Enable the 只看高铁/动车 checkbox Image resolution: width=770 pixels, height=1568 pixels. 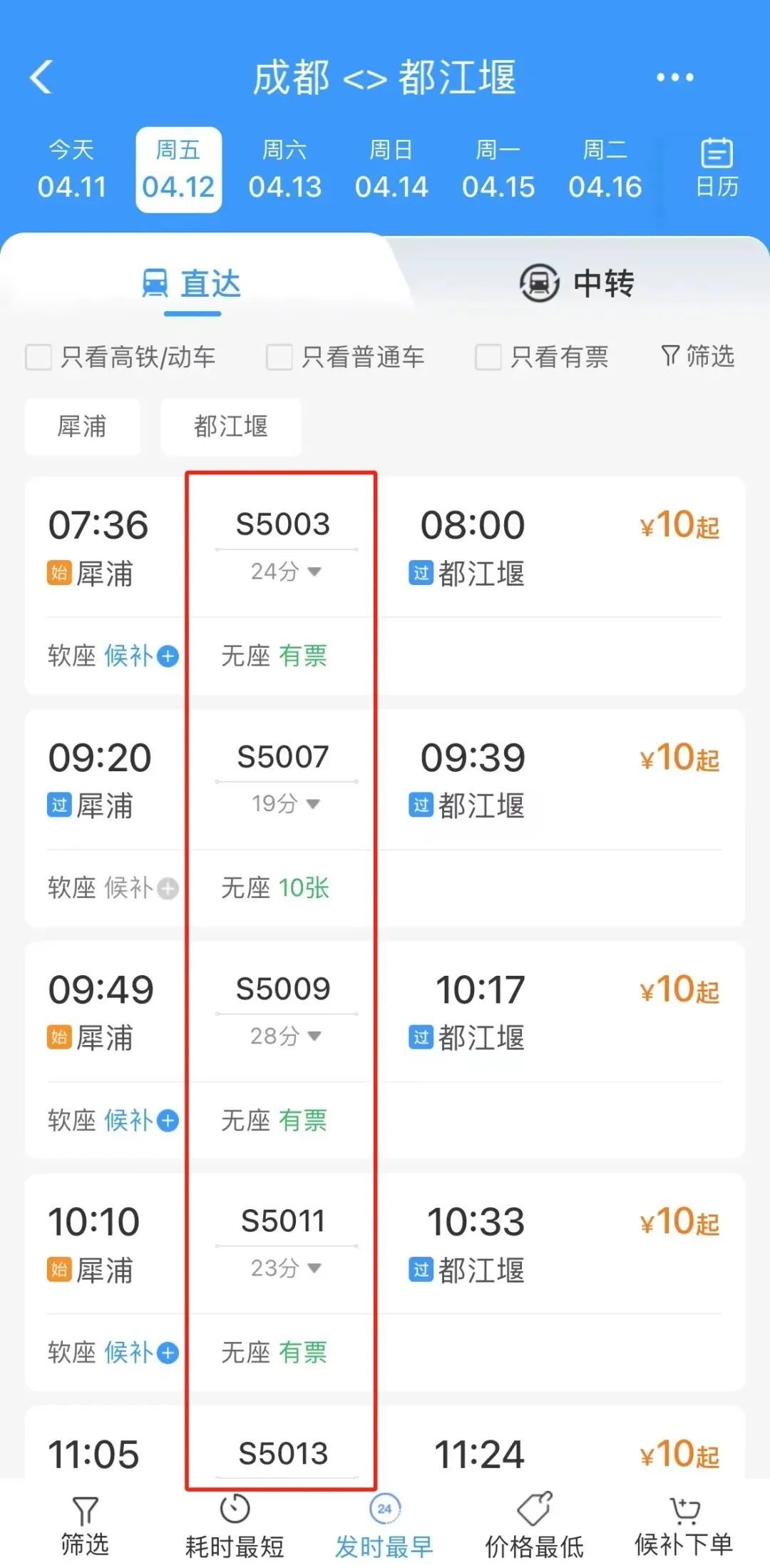click(x=37, y=357)
